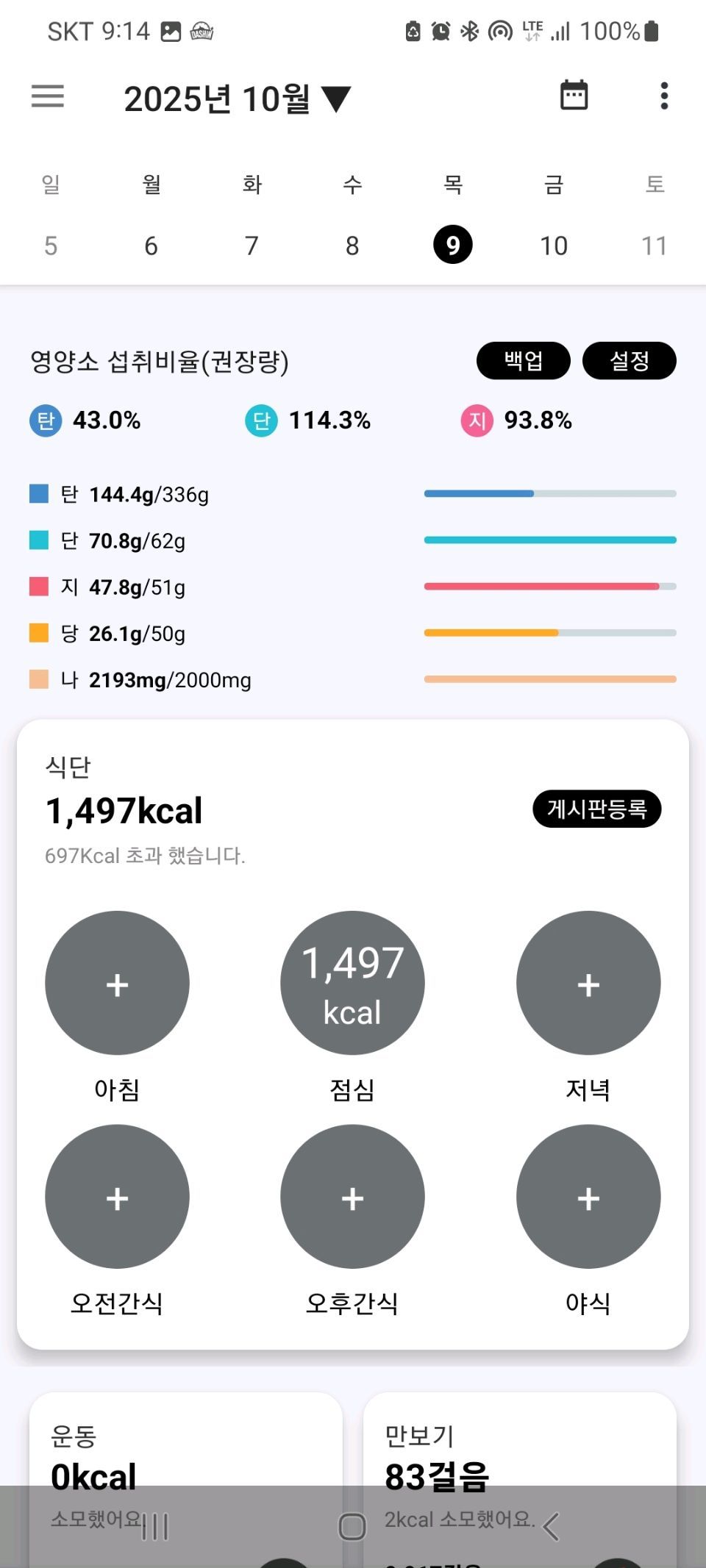Open the calendar view icon
The height and width of the screenshot is (1568, 706).
point(574,96)
